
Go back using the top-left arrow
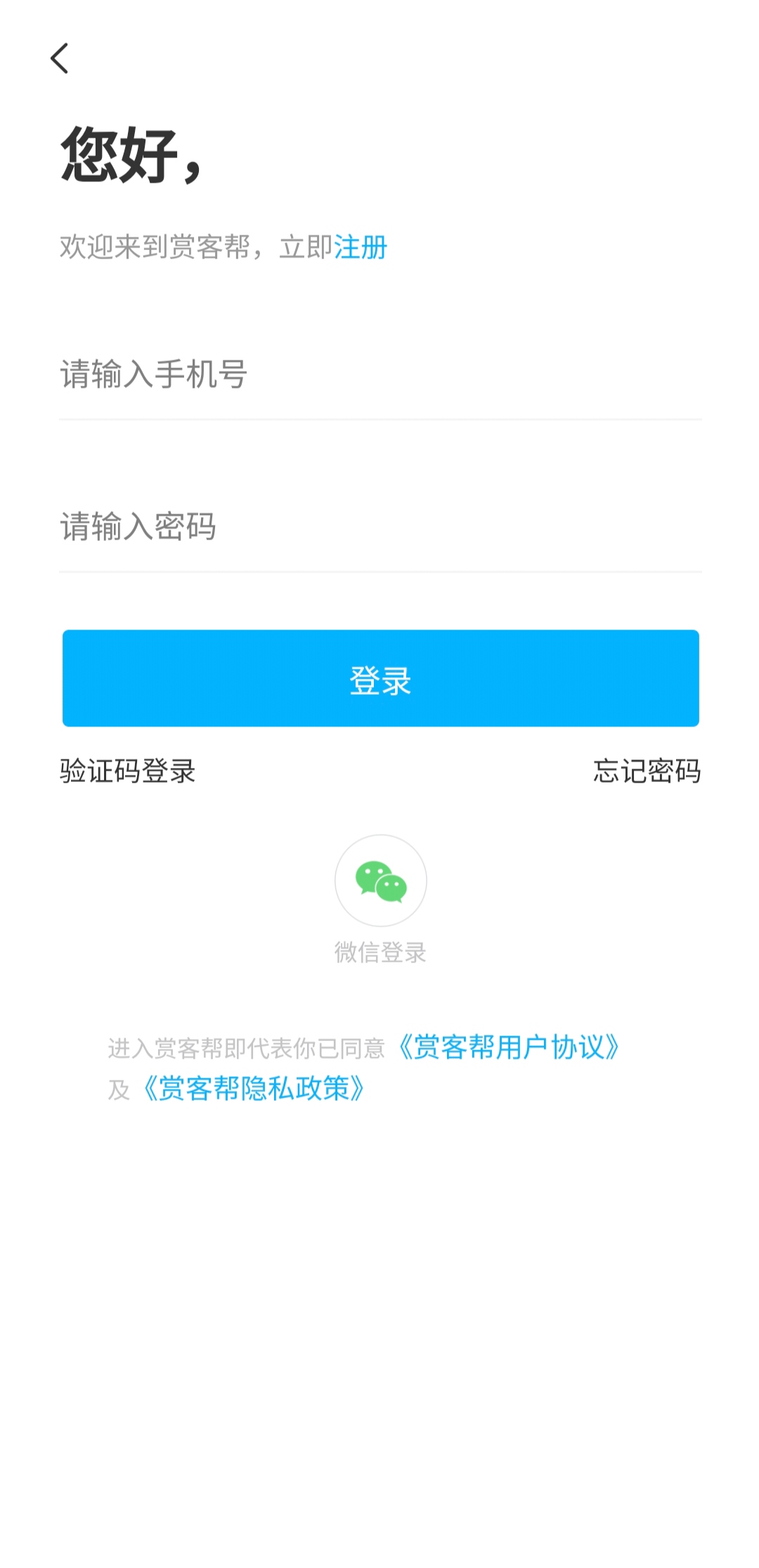60,58
